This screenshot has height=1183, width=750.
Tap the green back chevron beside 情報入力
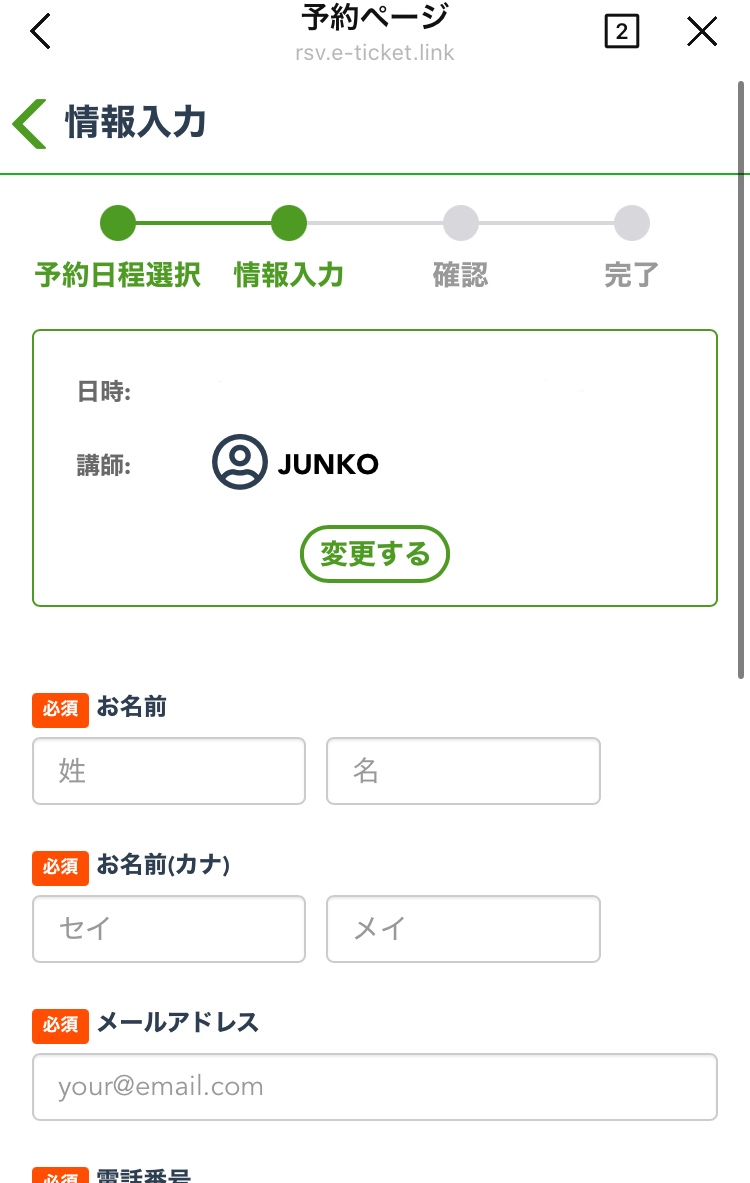30,123
